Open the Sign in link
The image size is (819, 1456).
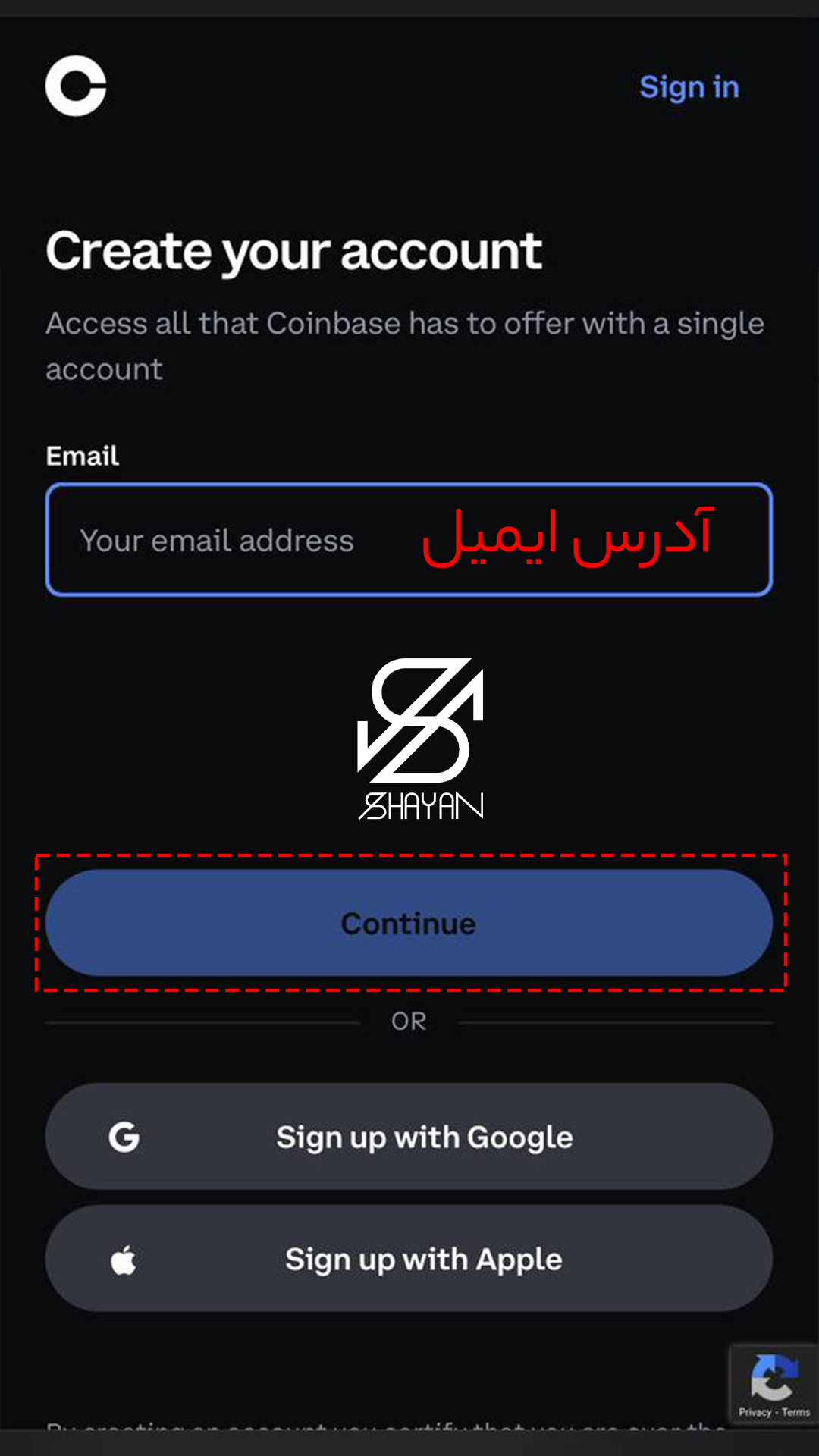689,87
